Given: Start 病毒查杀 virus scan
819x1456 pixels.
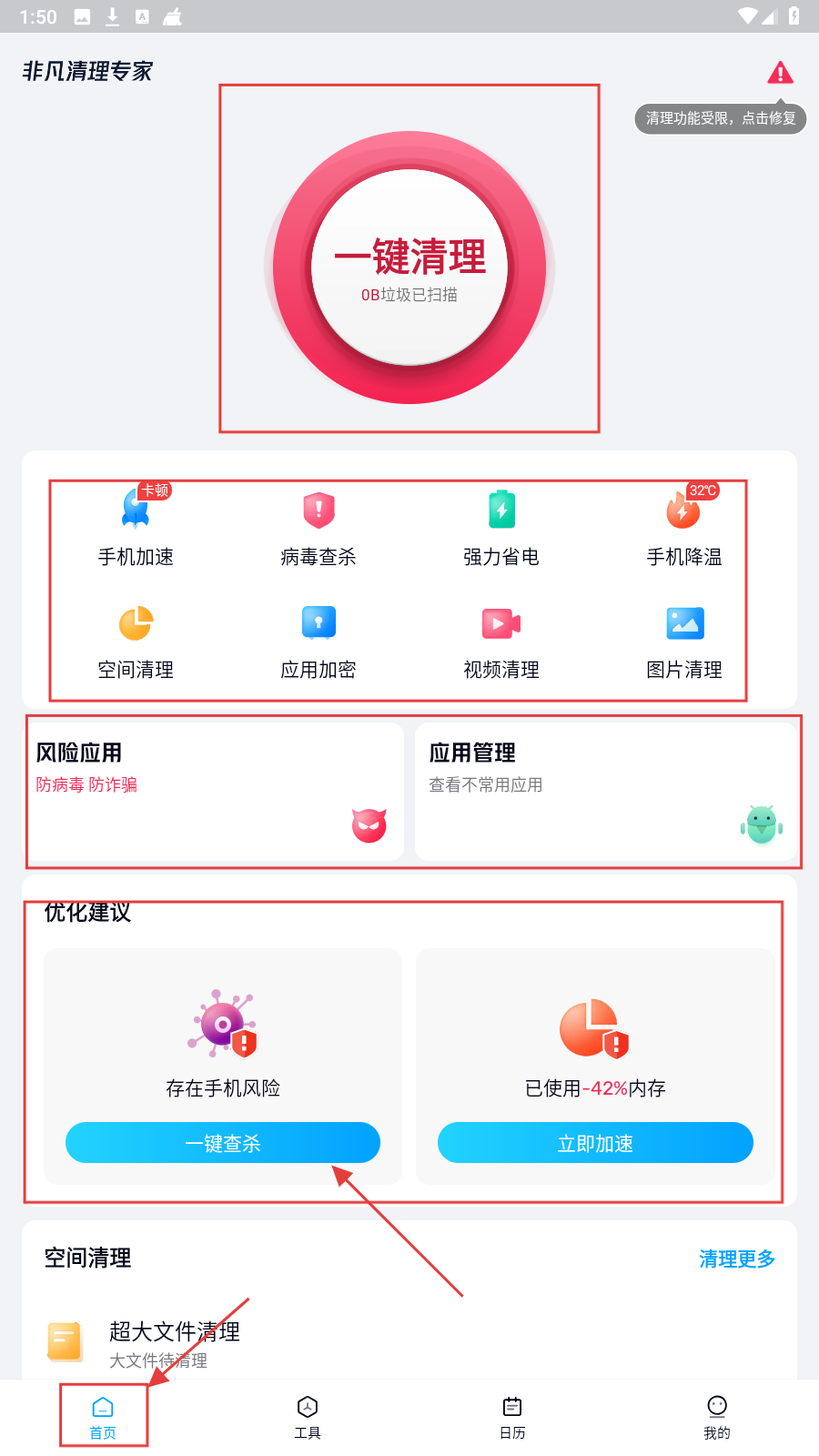Looking at the screenshot, I should click(x=318, y=526).
